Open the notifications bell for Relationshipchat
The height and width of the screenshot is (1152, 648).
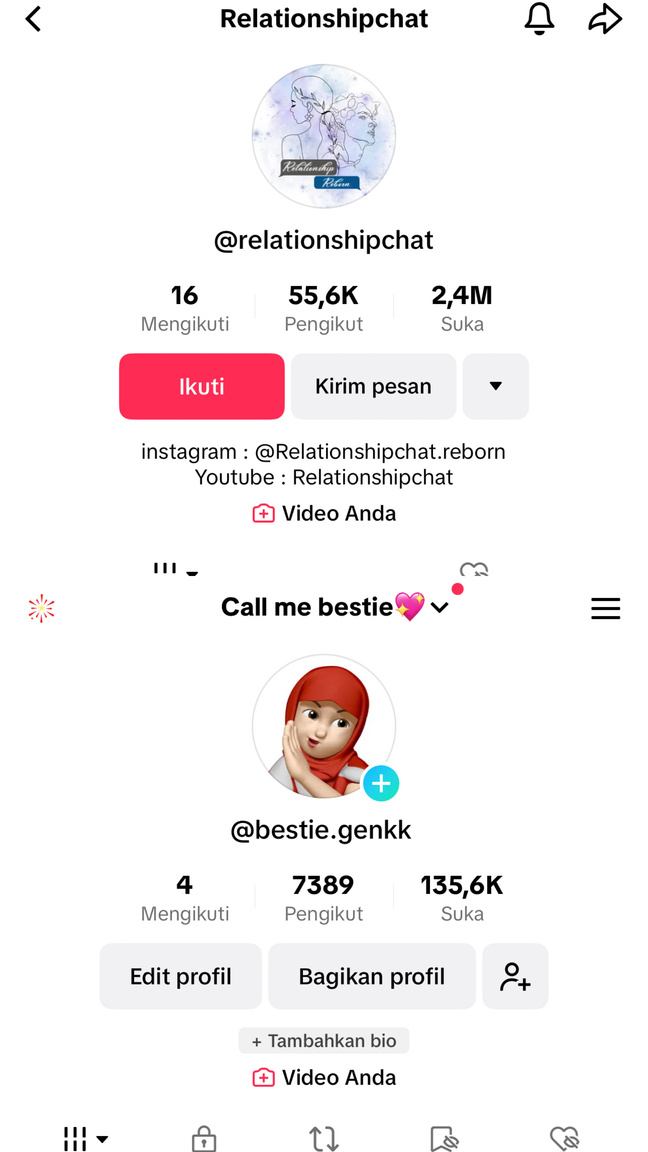(x=539, y=19)
